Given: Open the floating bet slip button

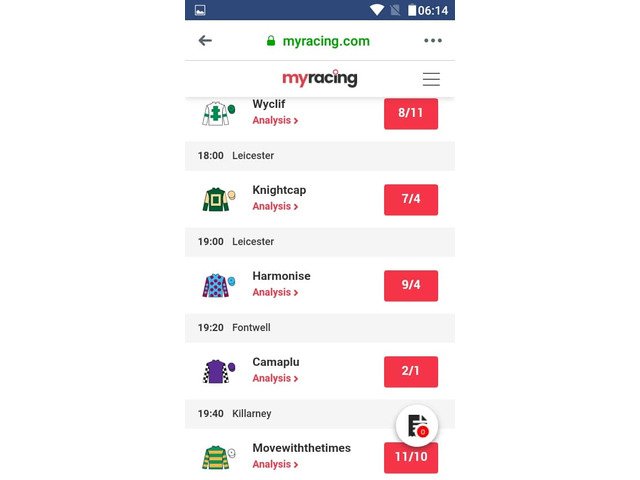Looking at the screenshot, I should click(417, 425).
